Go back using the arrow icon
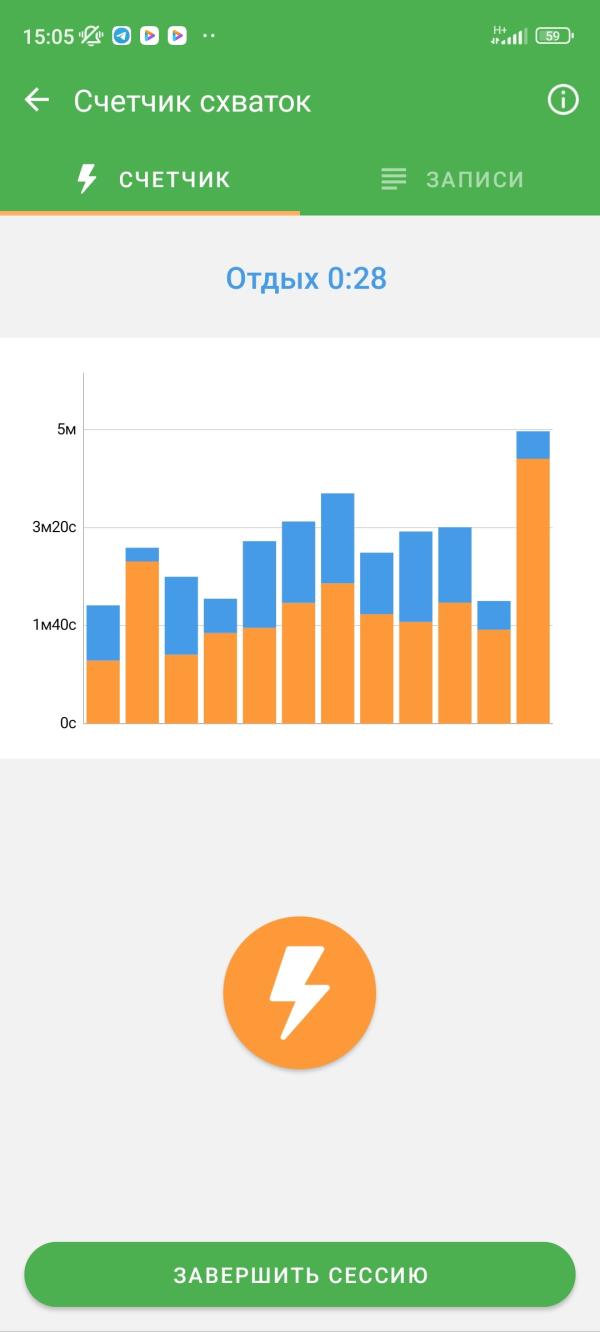The height and width of the screenshot is (1332, 600). click(37, 100)
